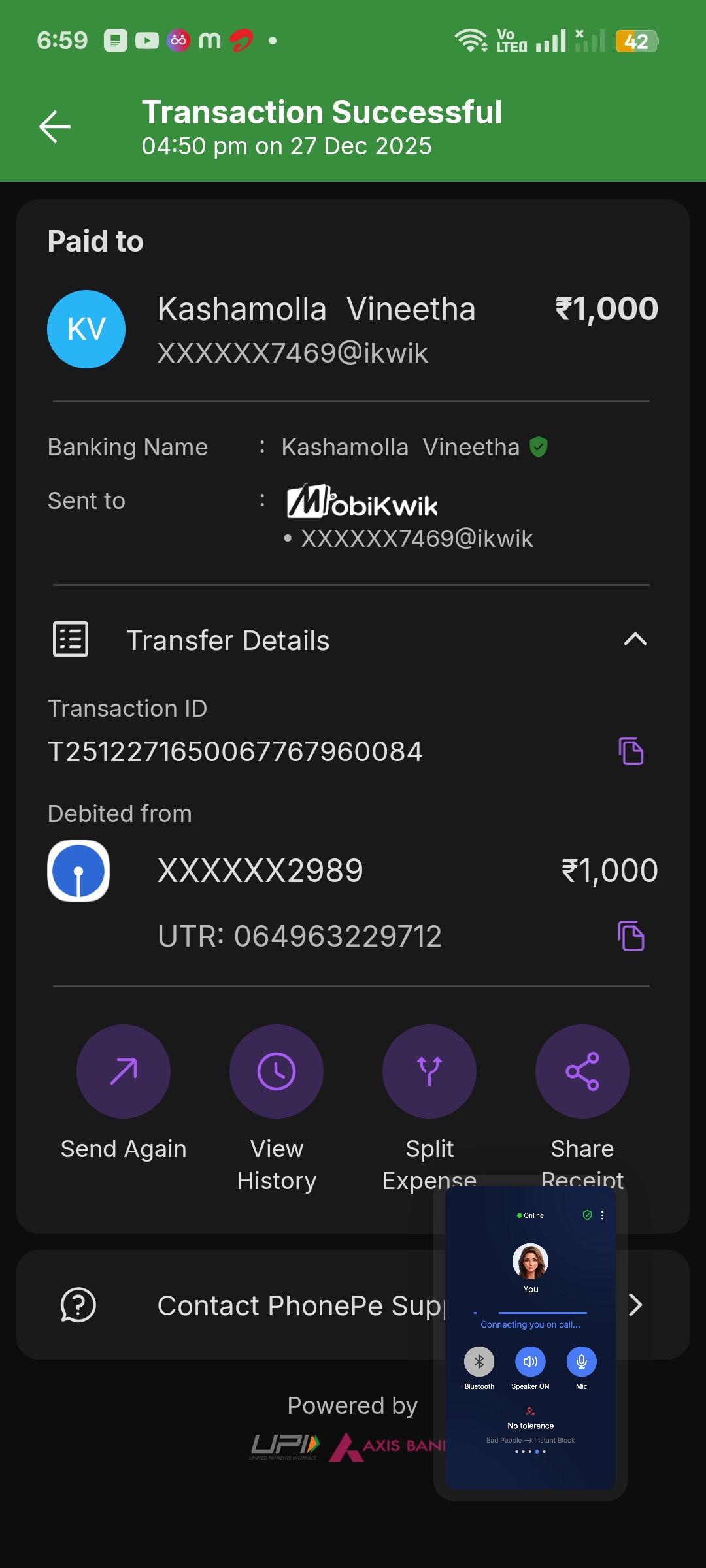Go back using the top arrow
The image size is (706, 1568).
[55, 126]
